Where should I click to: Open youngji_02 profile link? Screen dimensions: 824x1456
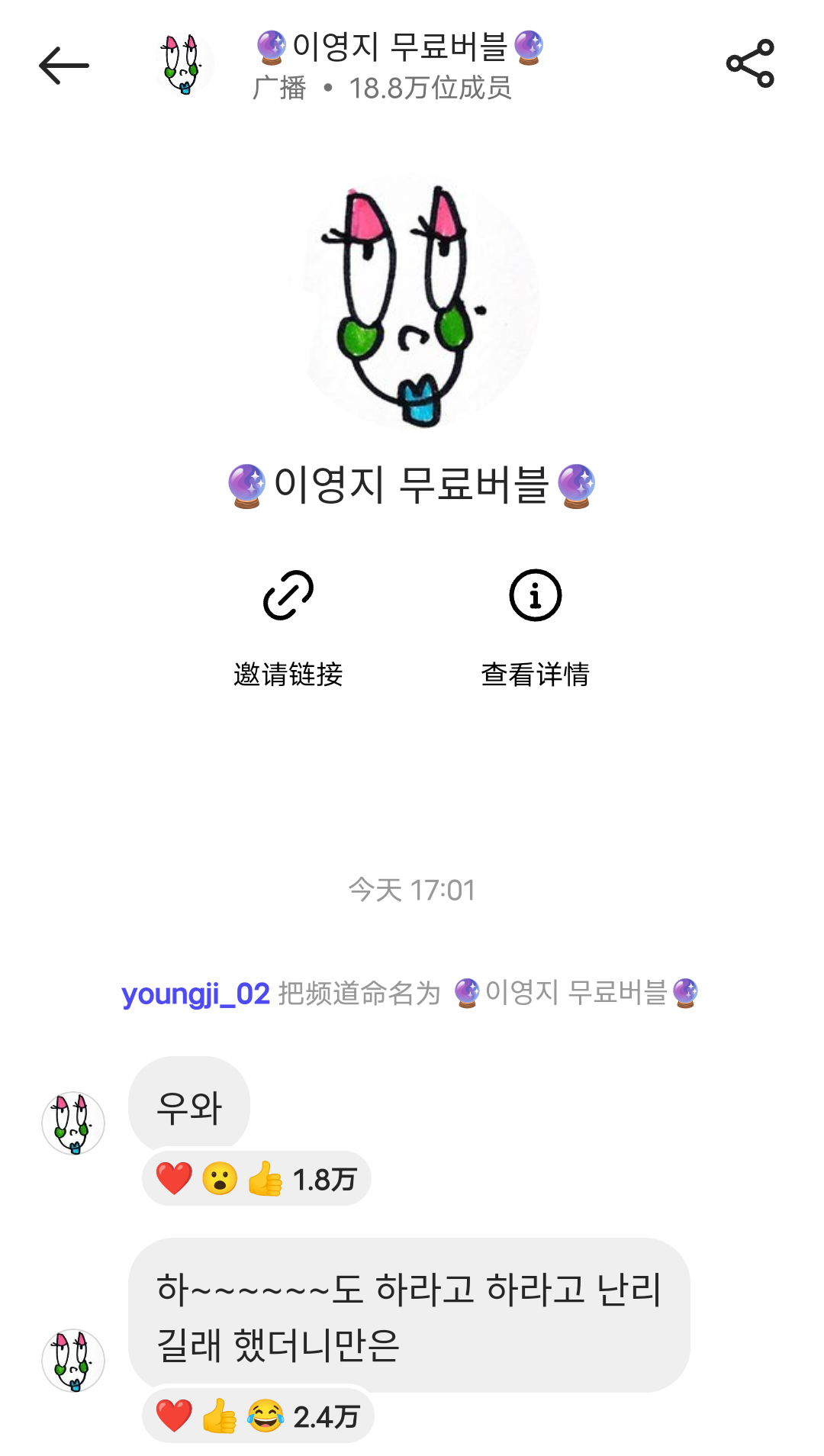click(195, 994)
